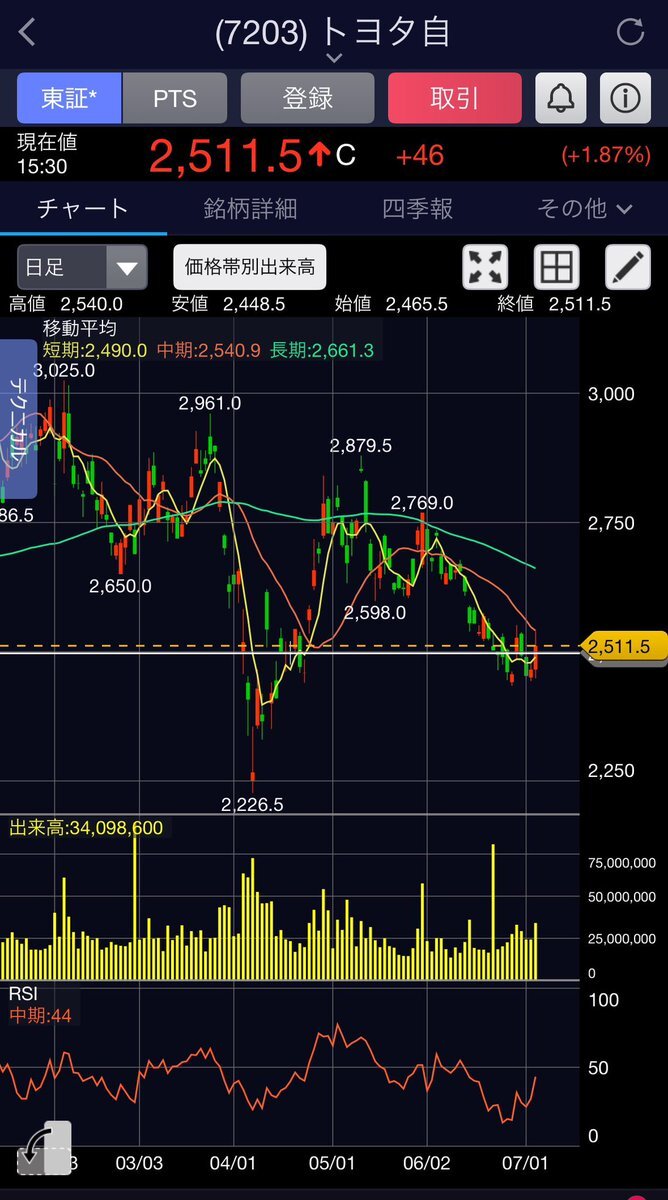Open the price alert bell
The image size is (668, 1200).
tap(561, 98)
